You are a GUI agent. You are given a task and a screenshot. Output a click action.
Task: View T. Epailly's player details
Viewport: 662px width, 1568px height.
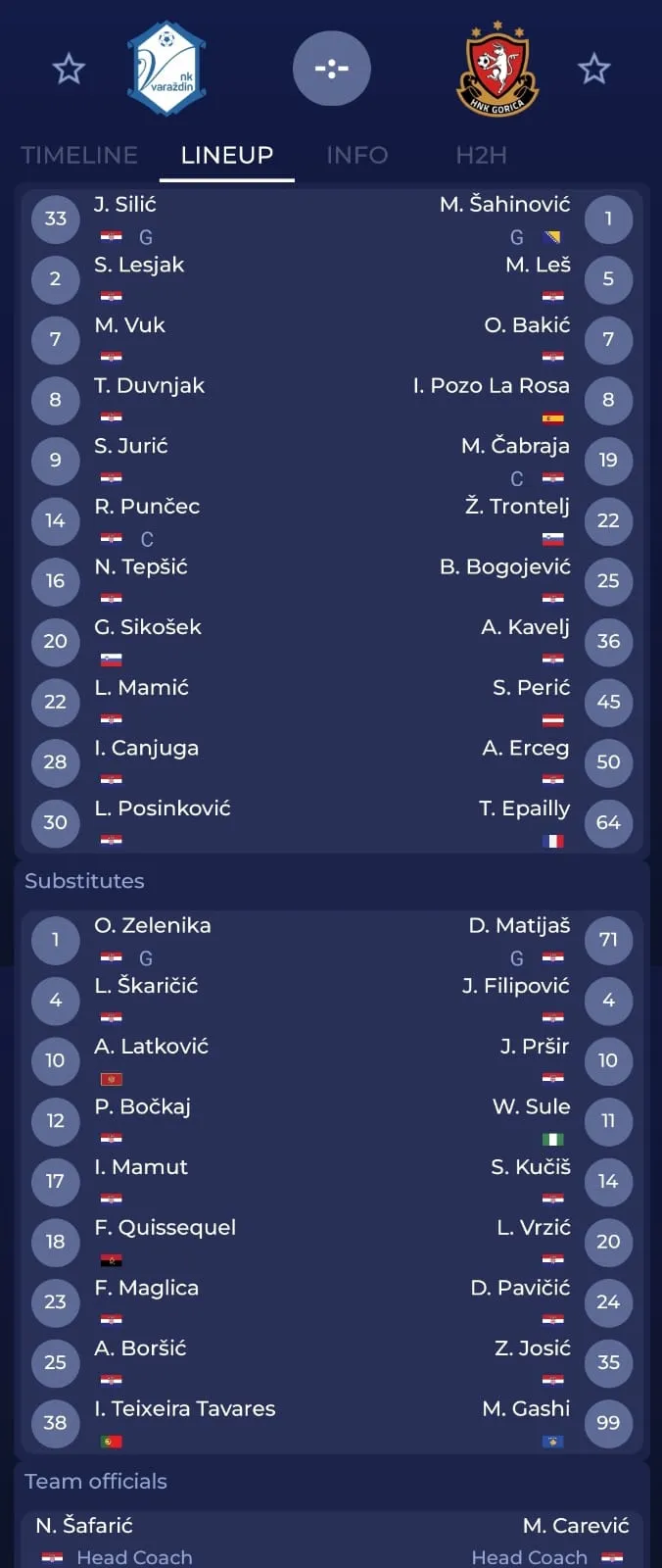524,808
